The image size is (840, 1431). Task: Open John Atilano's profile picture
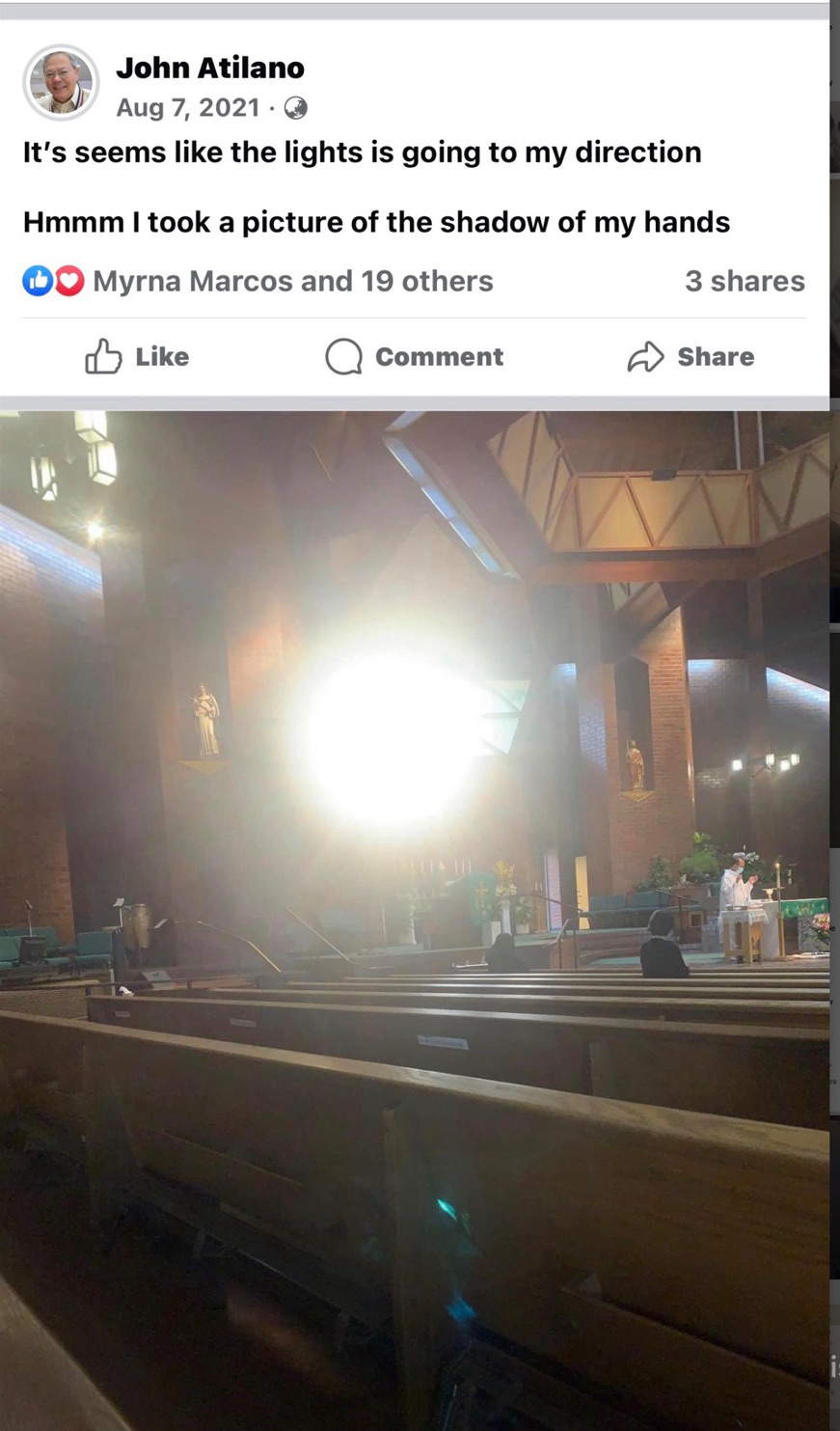61,82
